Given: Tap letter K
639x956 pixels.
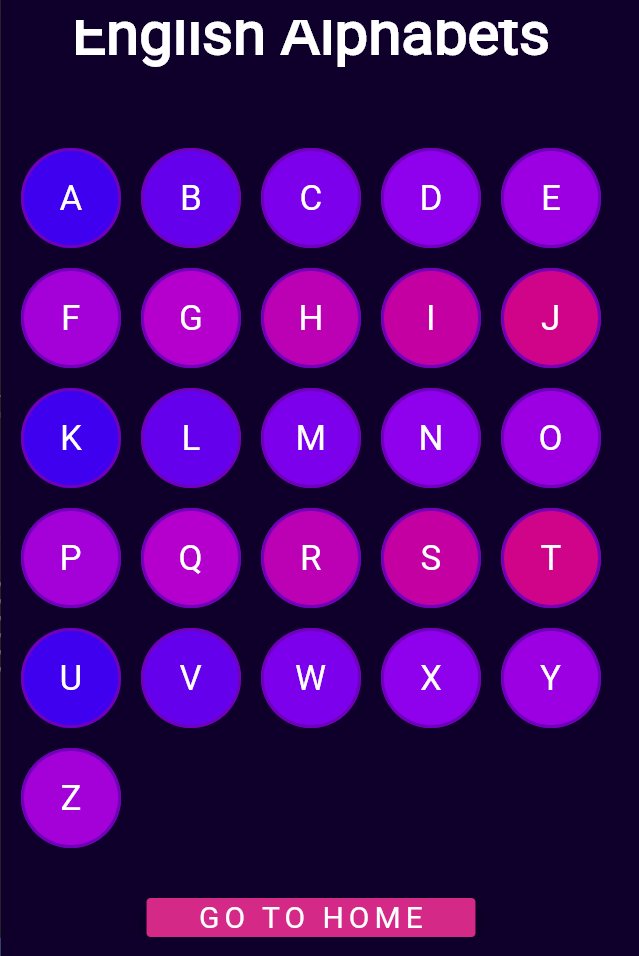Looking at the screenshot, I should [71, 438].
